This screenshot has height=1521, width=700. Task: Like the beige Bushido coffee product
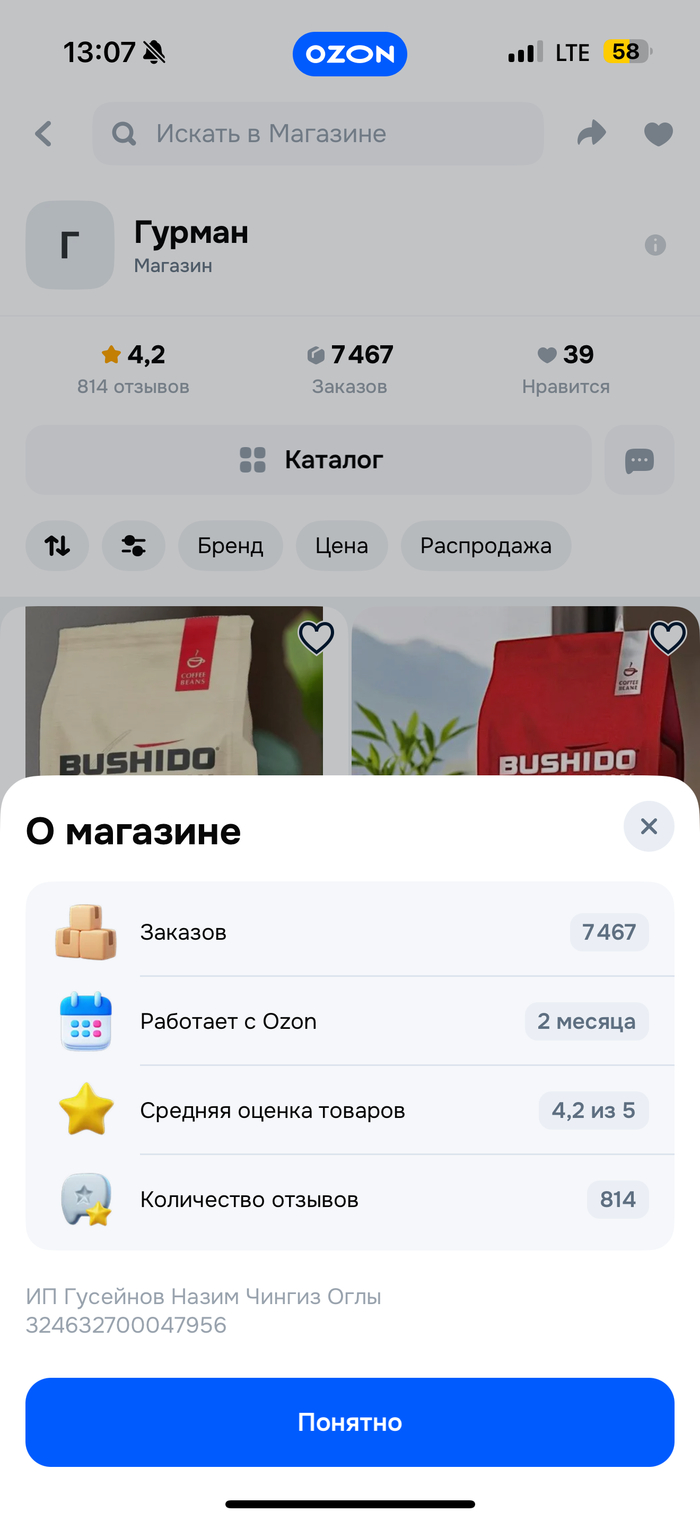(x=316, y=637)
